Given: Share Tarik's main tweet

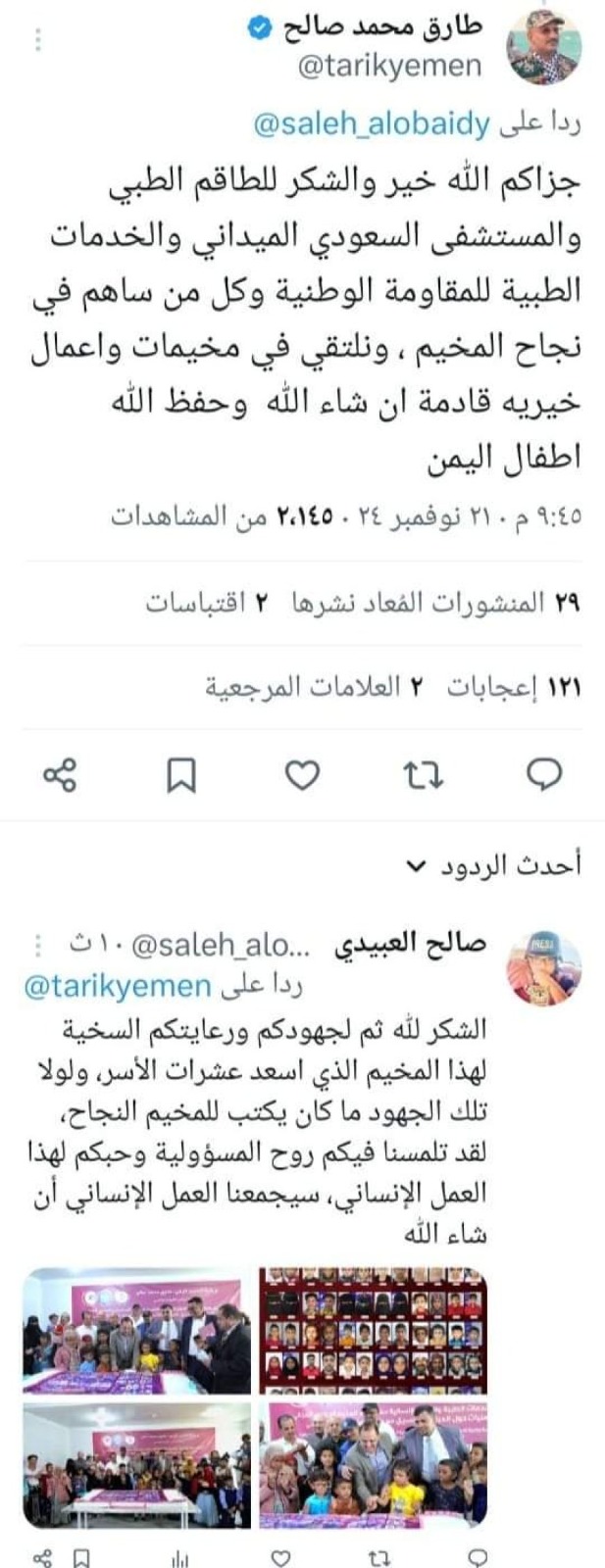Looking at the screenshot, I should tap(60, 775).
